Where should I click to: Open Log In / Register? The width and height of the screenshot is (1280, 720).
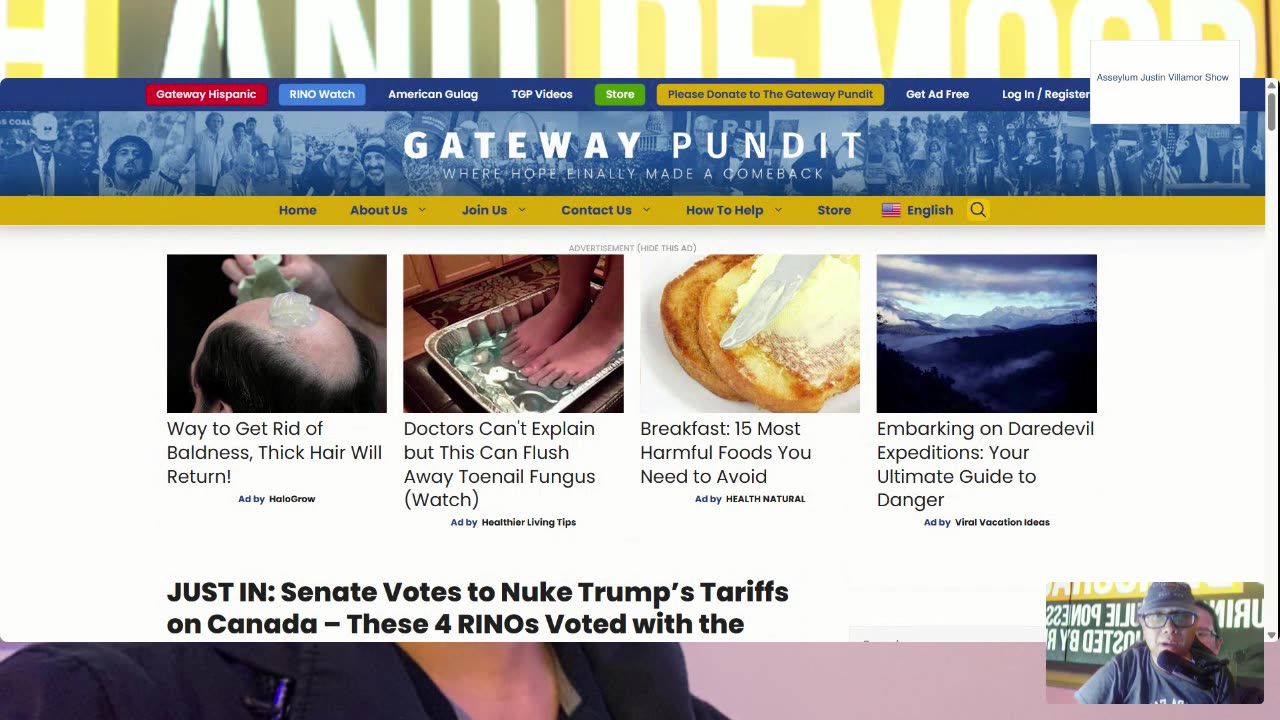(1045, 94)
